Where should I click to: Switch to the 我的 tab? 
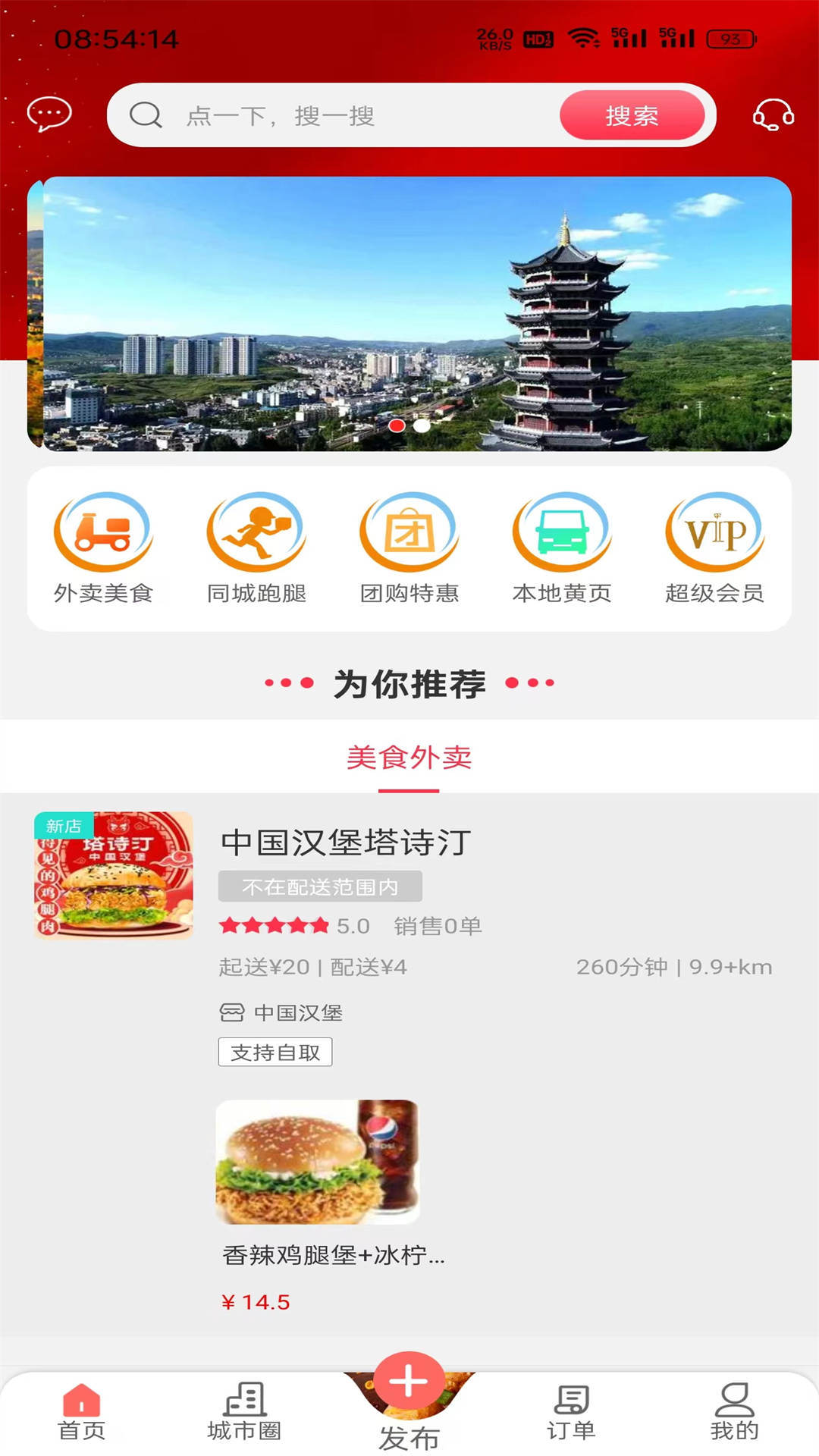pos(734,1412)
